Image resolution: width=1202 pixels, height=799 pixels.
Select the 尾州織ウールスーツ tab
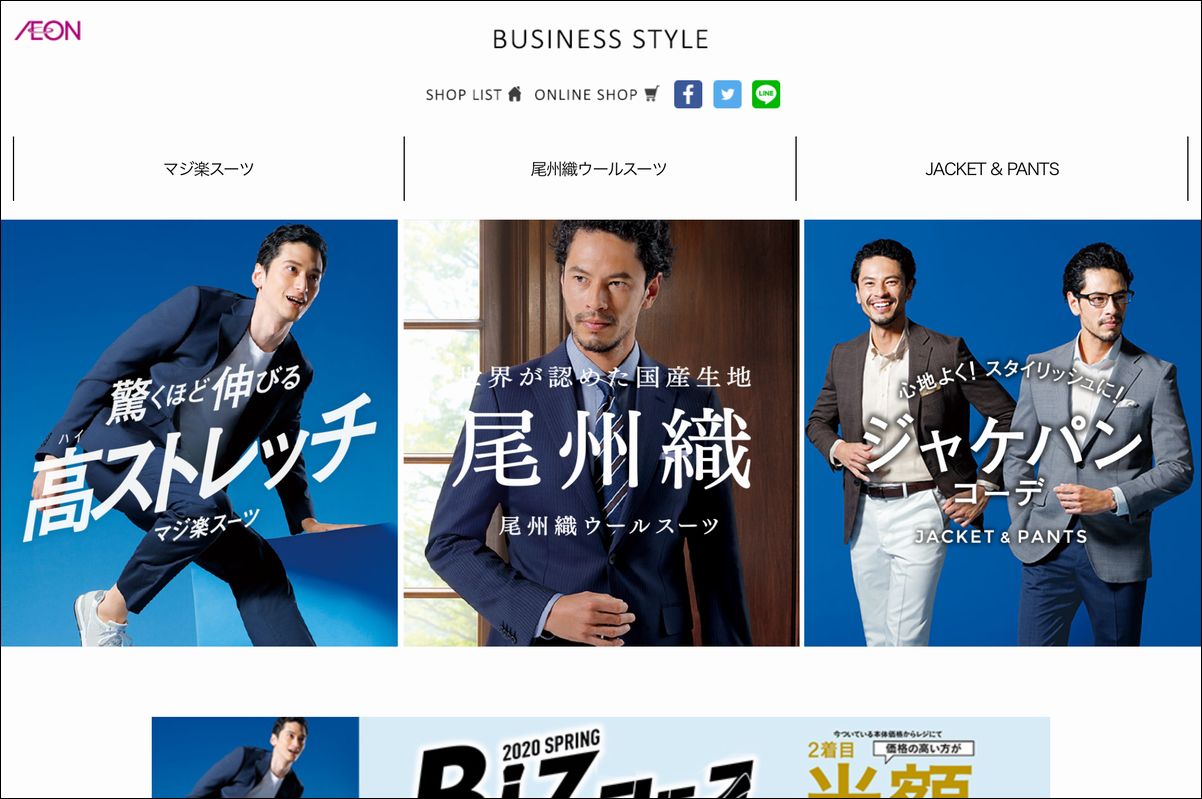click(599, 169)
